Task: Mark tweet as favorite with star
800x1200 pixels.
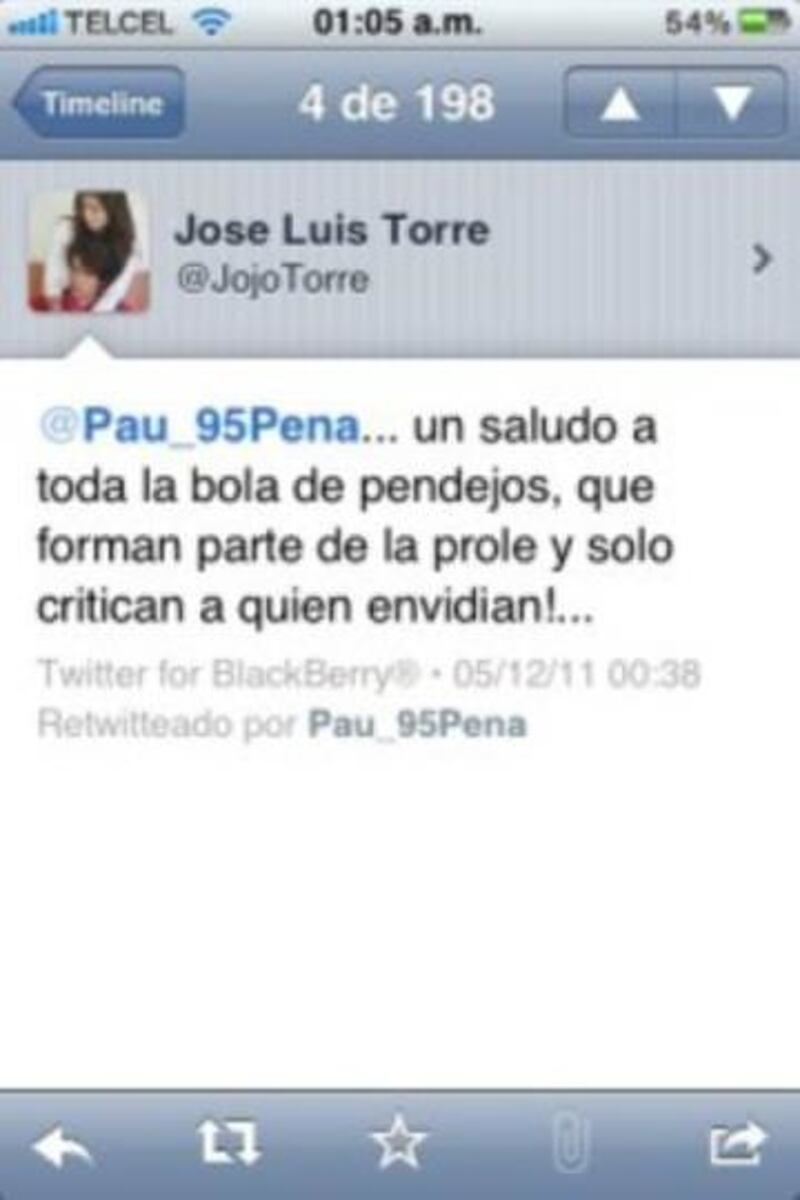Action: tap(398, 1144)
